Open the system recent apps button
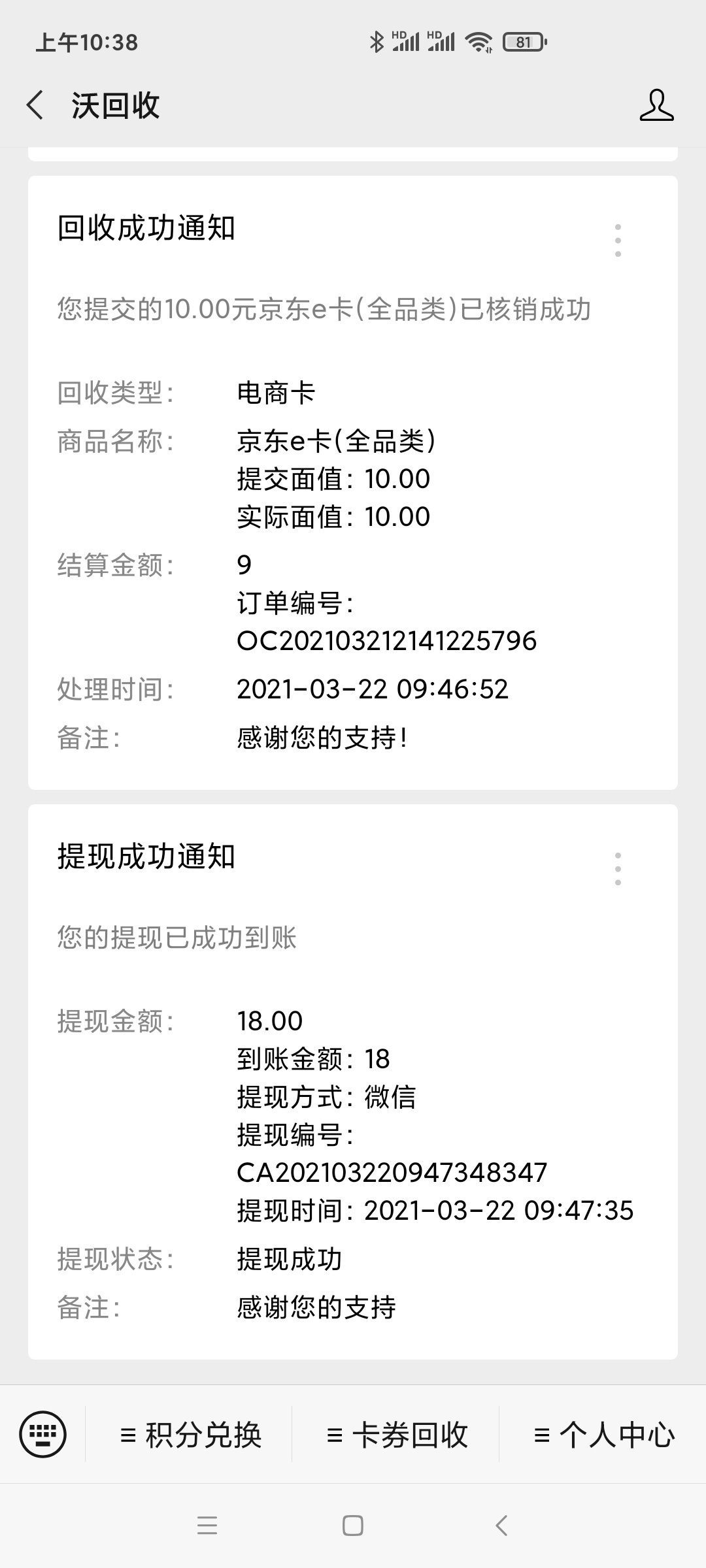Screen dimensions: 706x1568 (x=207, y=1526)
